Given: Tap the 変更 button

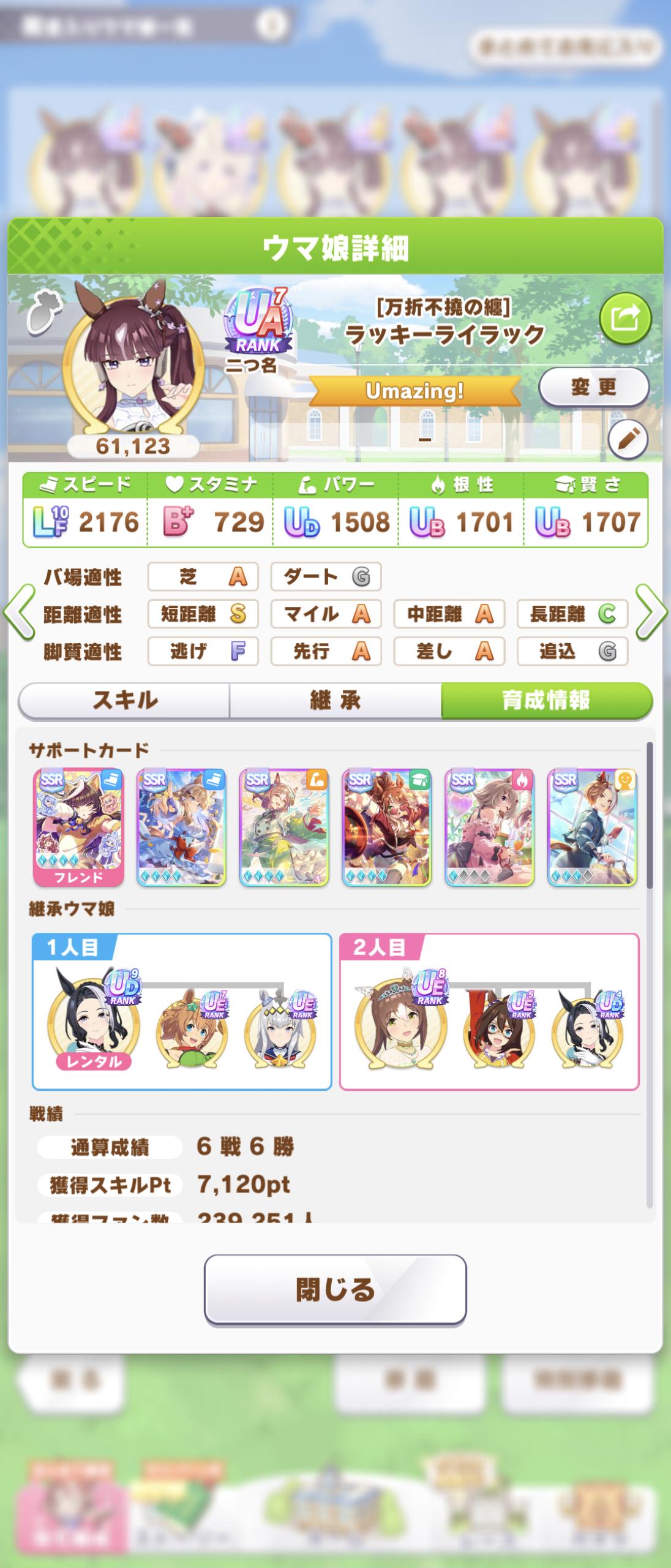Looking at the screenshot, I should click(x=593, y=387).
